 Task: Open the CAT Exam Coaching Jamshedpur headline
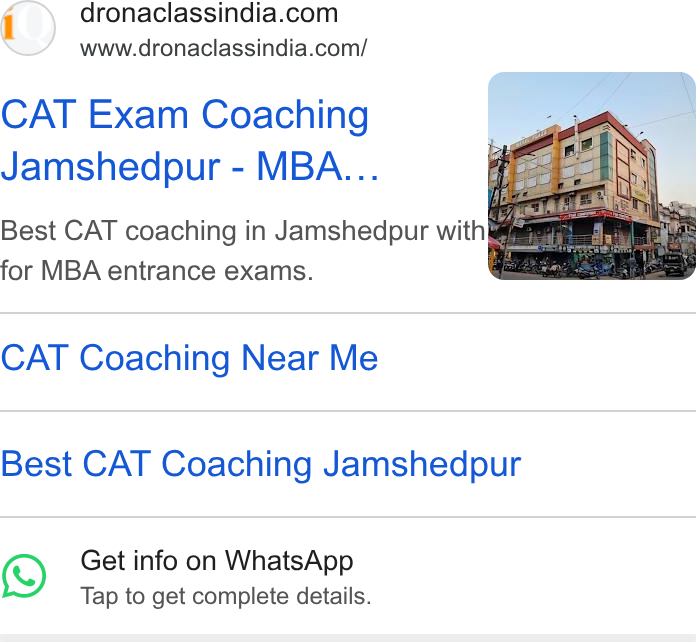tap(190, 140)
